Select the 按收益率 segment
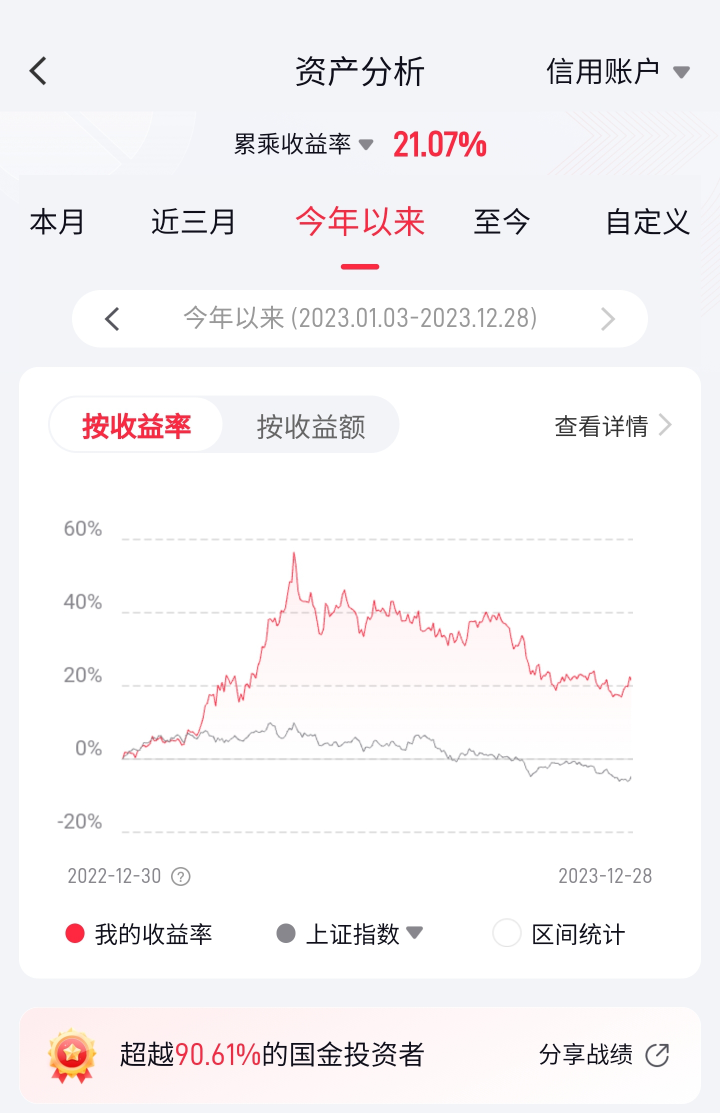 pyautogui.click(x=136, y=426)
